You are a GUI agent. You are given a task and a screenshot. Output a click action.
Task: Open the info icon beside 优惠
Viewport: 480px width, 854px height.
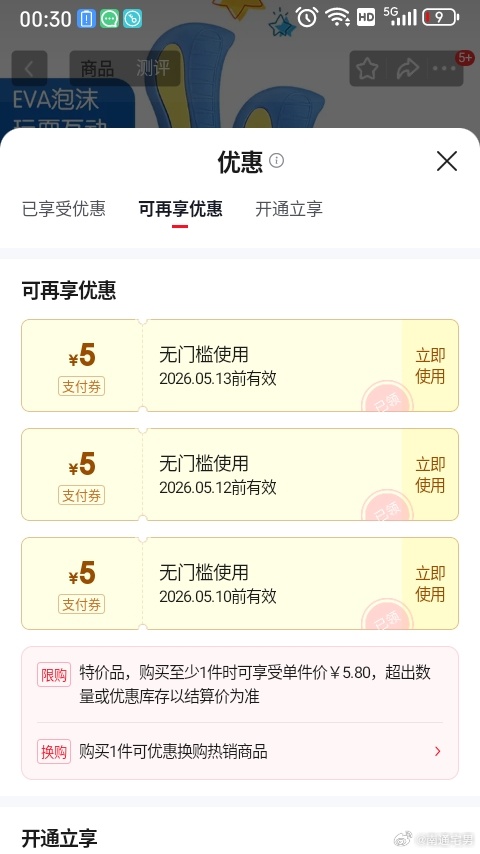(277, 161)
